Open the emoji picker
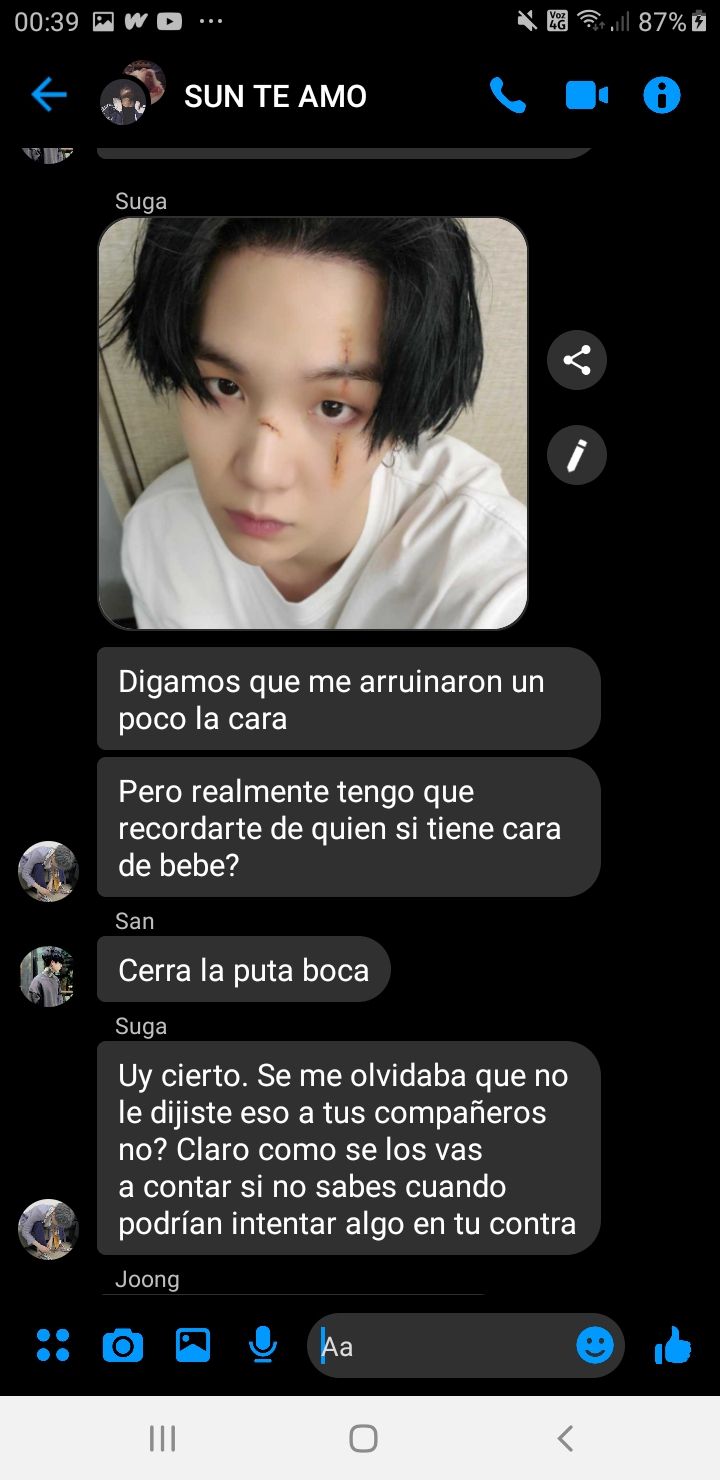Image resolution: width=720 pixels, height=1480 pixels. (595, 1346)
